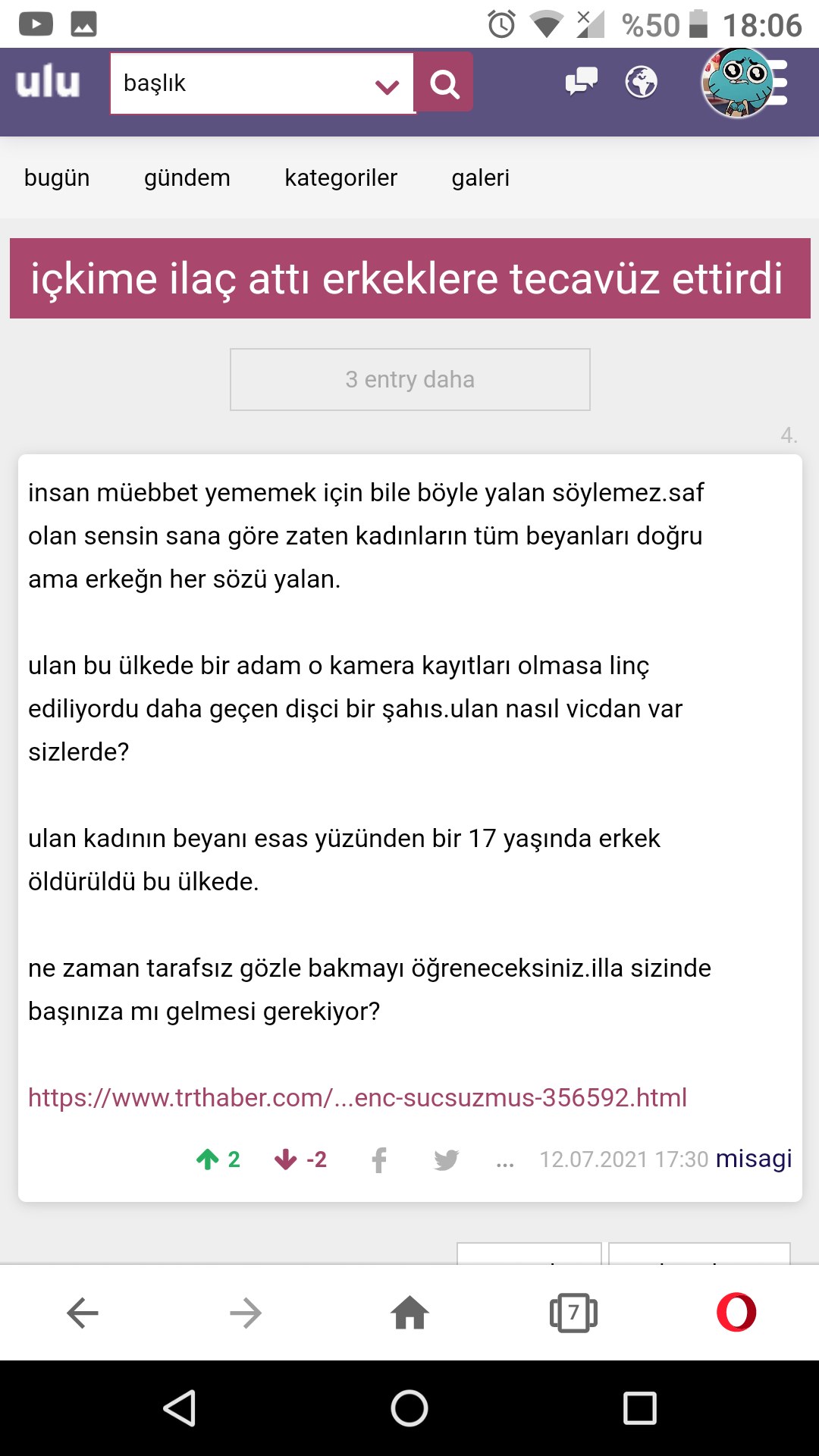The width and height of the screenshot is (819, 1456).
Task: Go to ulu logo homepage
Action: tap(48, 82)
